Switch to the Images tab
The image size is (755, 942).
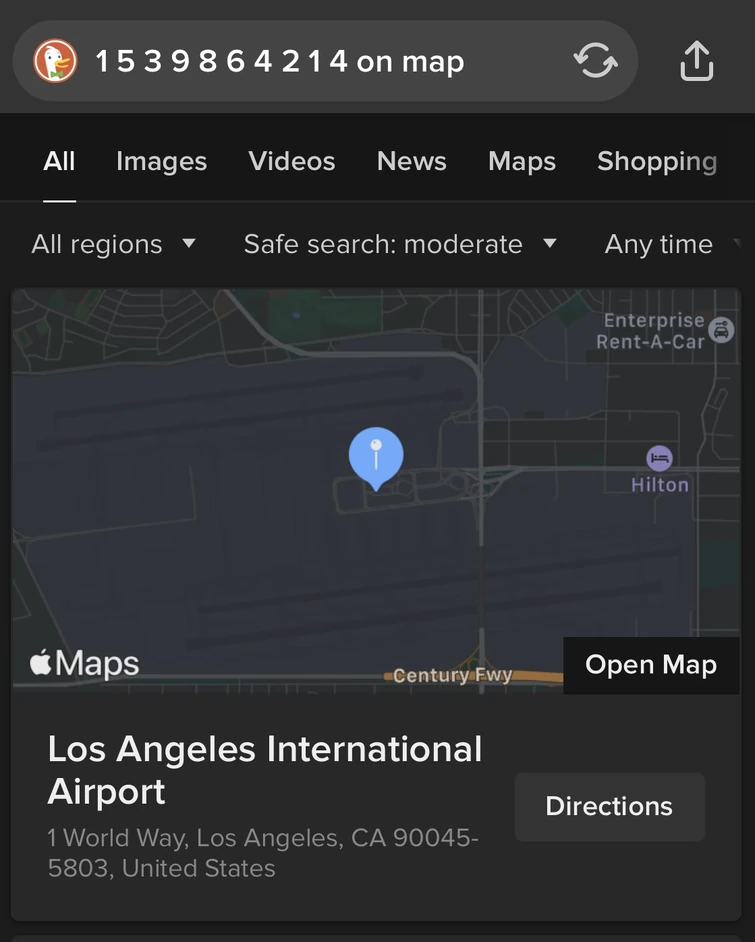[161, 162]
